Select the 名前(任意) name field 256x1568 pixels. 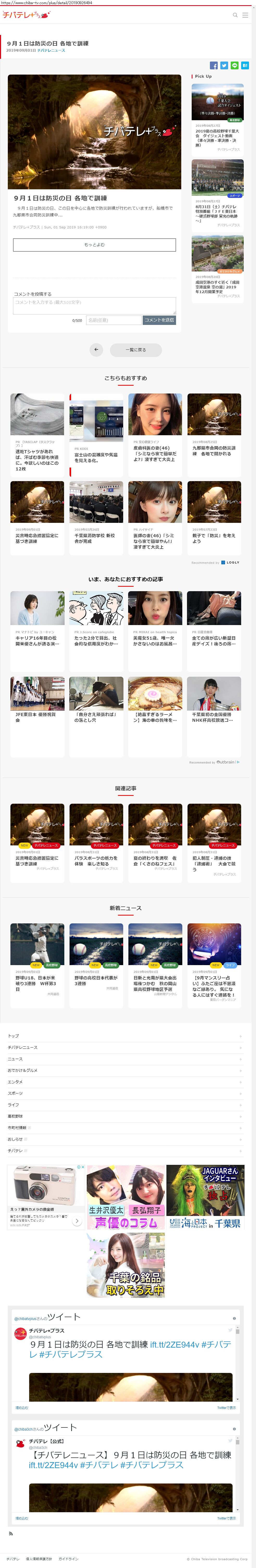(113, 320)
